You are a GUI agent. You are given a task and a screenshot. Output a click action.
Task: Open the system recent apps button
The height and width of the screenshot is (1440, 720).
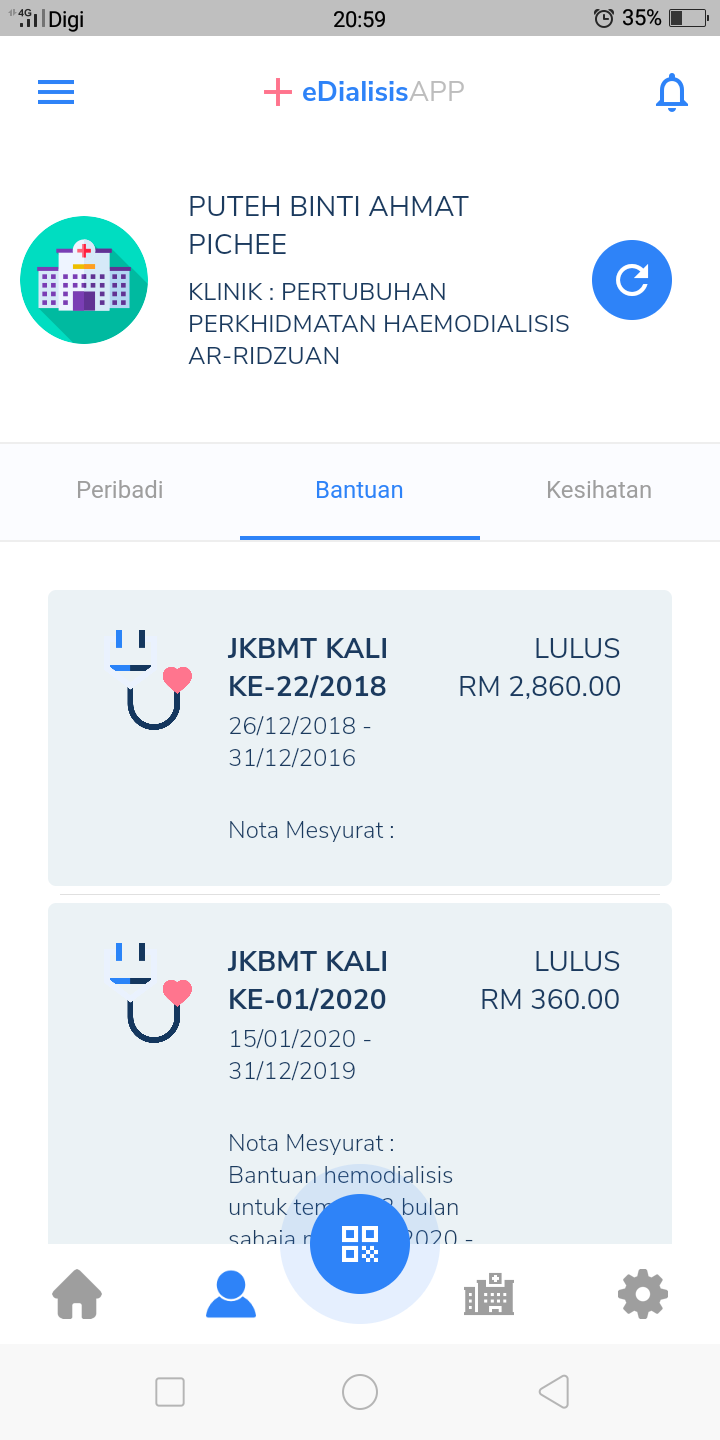(x=170, y=1391)
